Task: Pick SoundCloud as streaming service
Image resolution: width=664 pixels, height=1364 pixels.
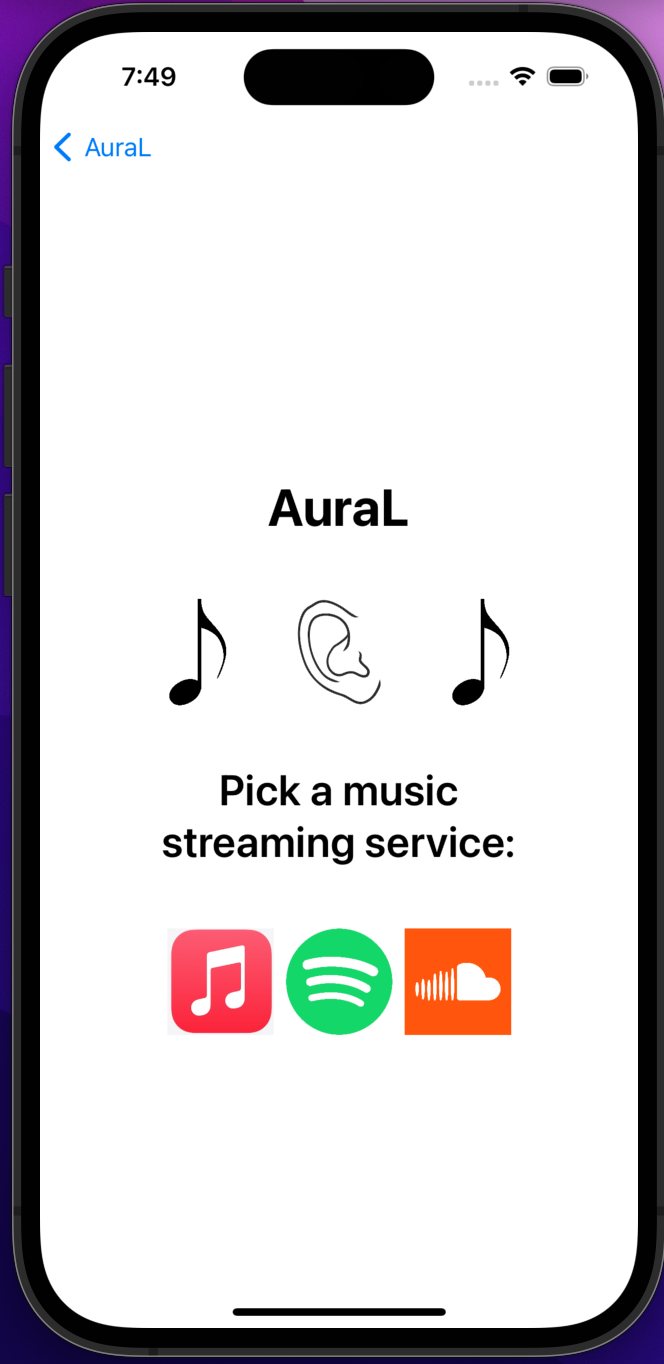Action: (457, 981)
